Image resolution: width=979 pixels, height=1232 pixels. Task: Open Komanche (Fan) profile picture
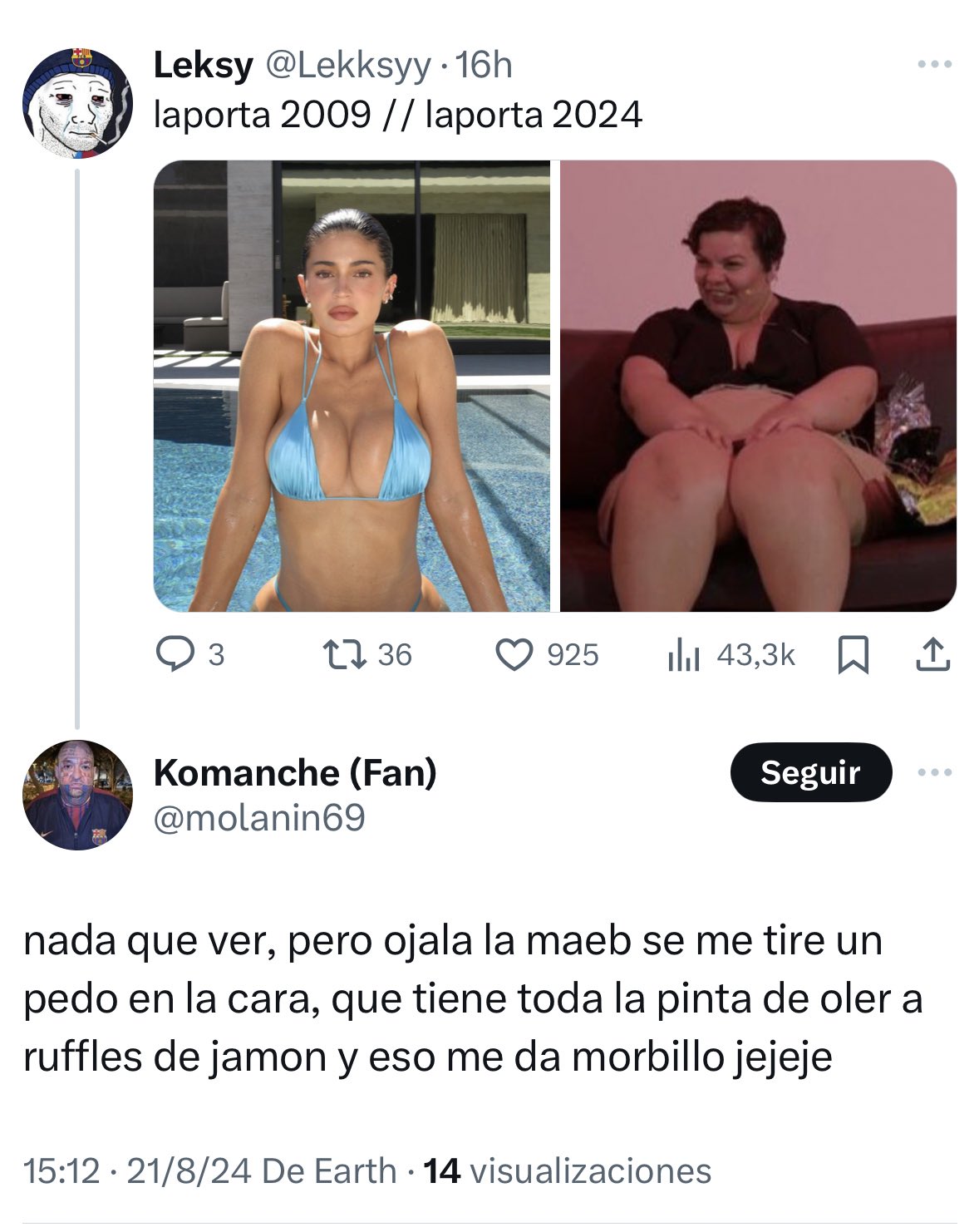pos(76,795)
